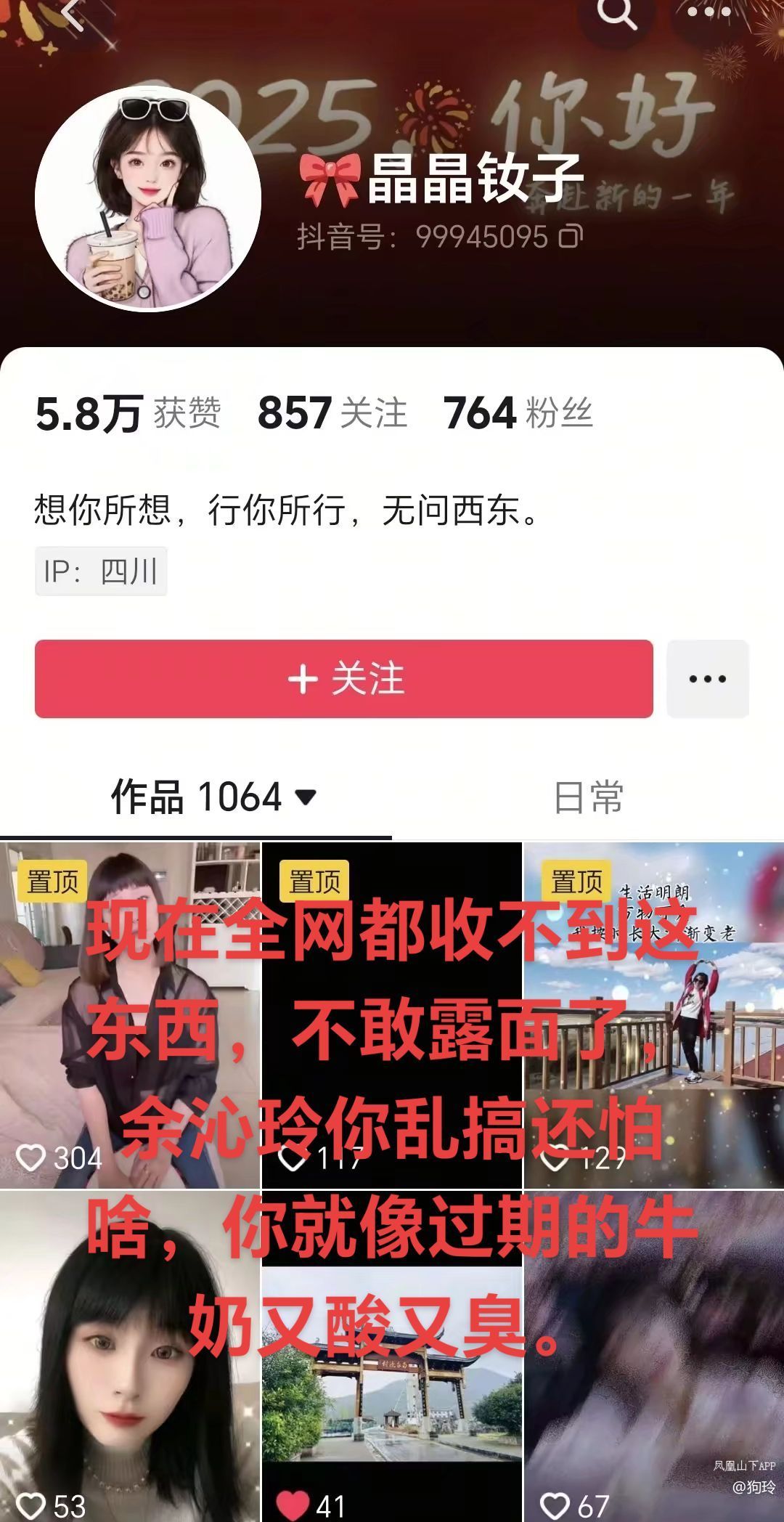
Task: Switch to the 日常 tab
Action: click(588, 797)
